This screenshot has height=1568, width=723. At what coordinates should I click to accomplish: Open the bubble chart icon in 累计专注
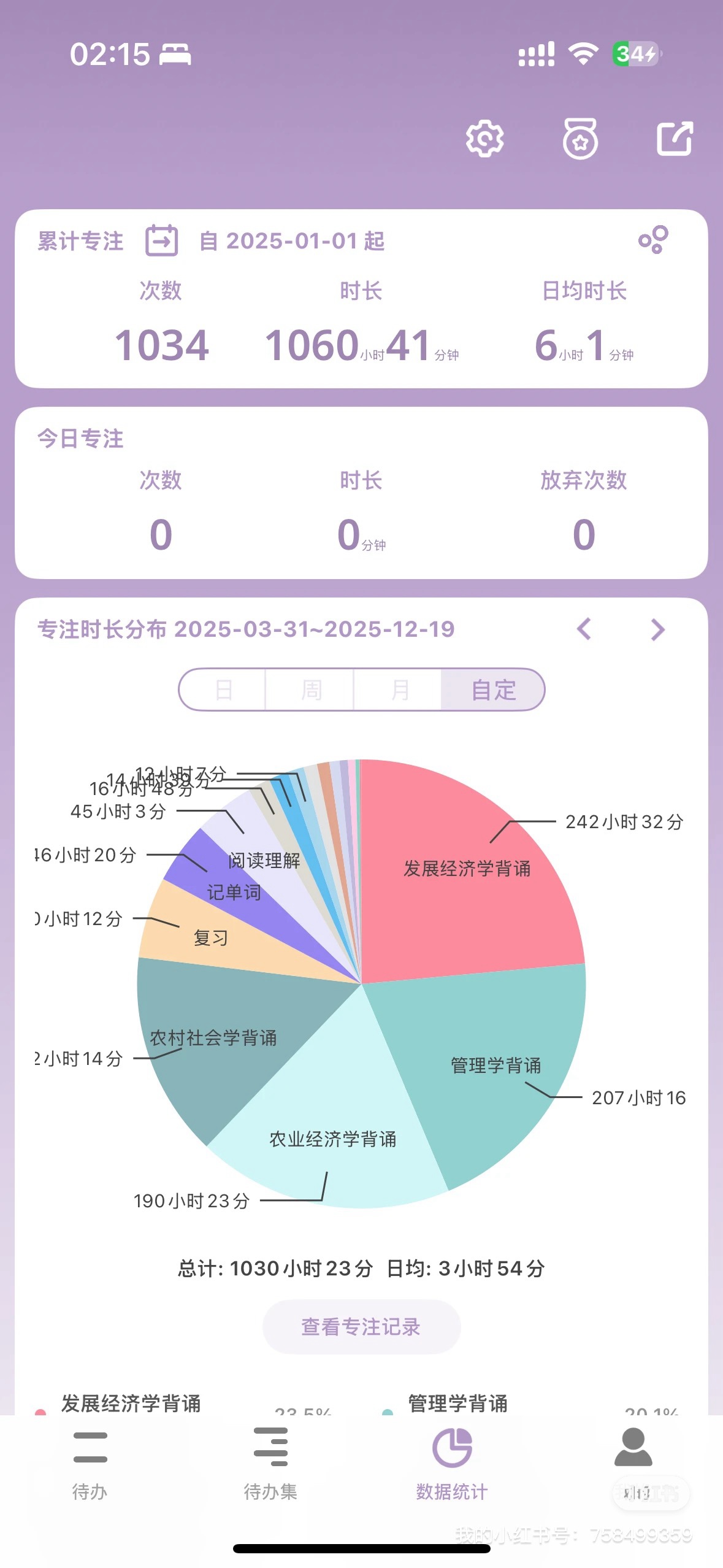pos(653,239)
